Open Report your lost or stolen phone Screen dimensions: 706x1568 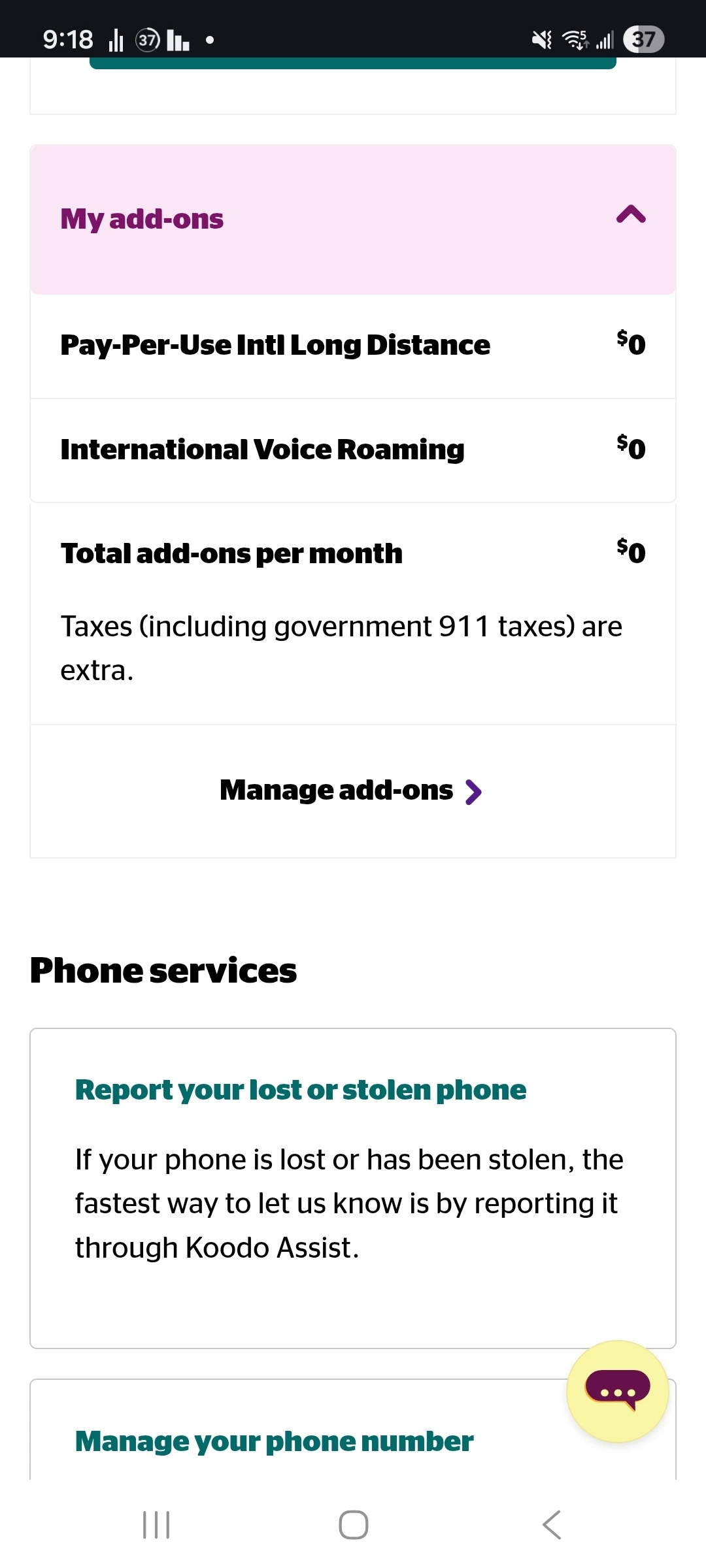click(300, 1090)
